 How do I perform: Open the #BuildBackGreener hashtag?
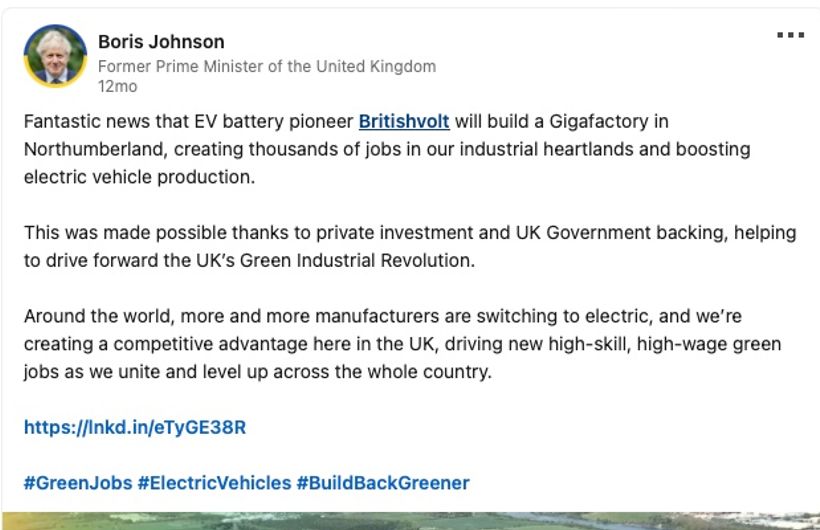click(383, 483)
